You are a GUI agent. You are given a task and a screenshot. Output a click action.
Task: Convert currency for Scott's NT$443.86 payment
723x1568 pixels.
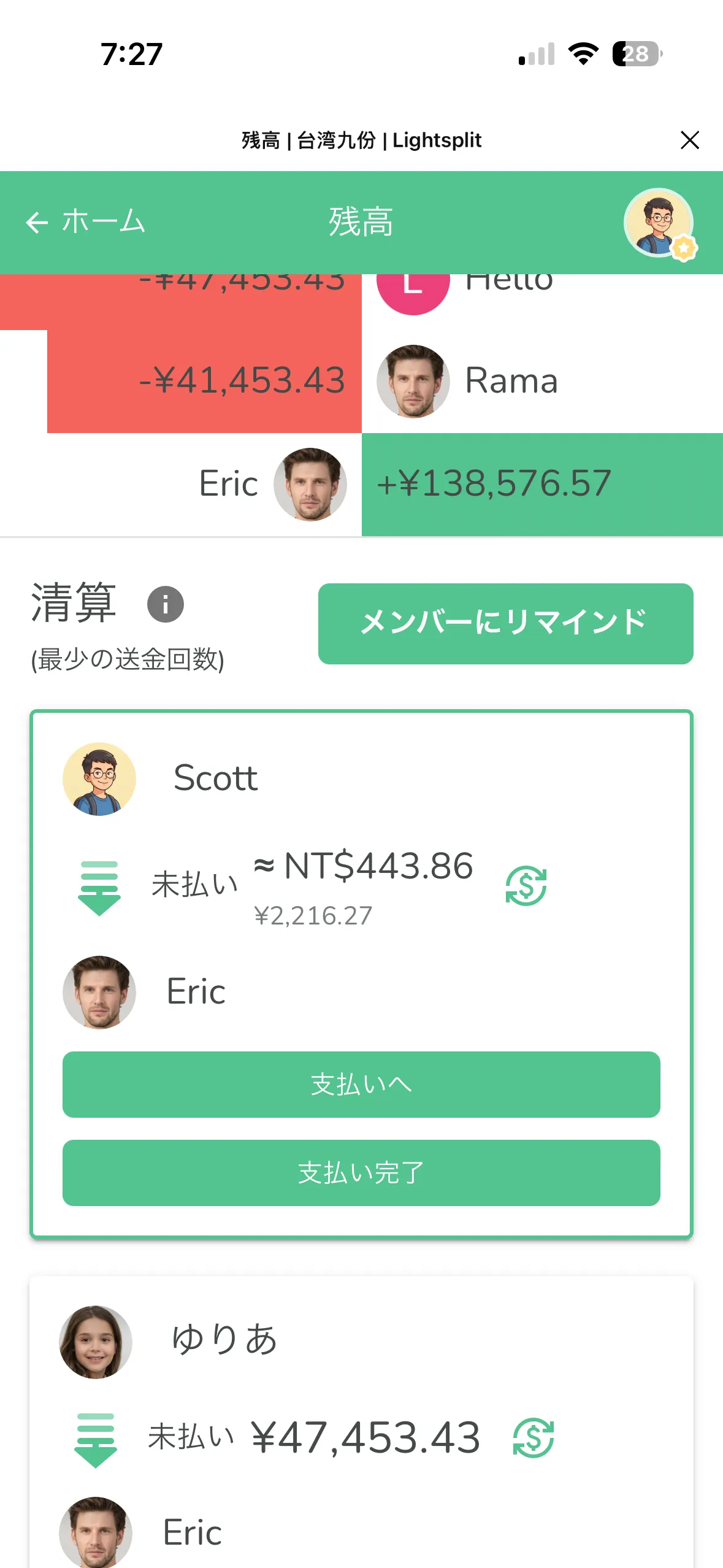pos(526,885)
